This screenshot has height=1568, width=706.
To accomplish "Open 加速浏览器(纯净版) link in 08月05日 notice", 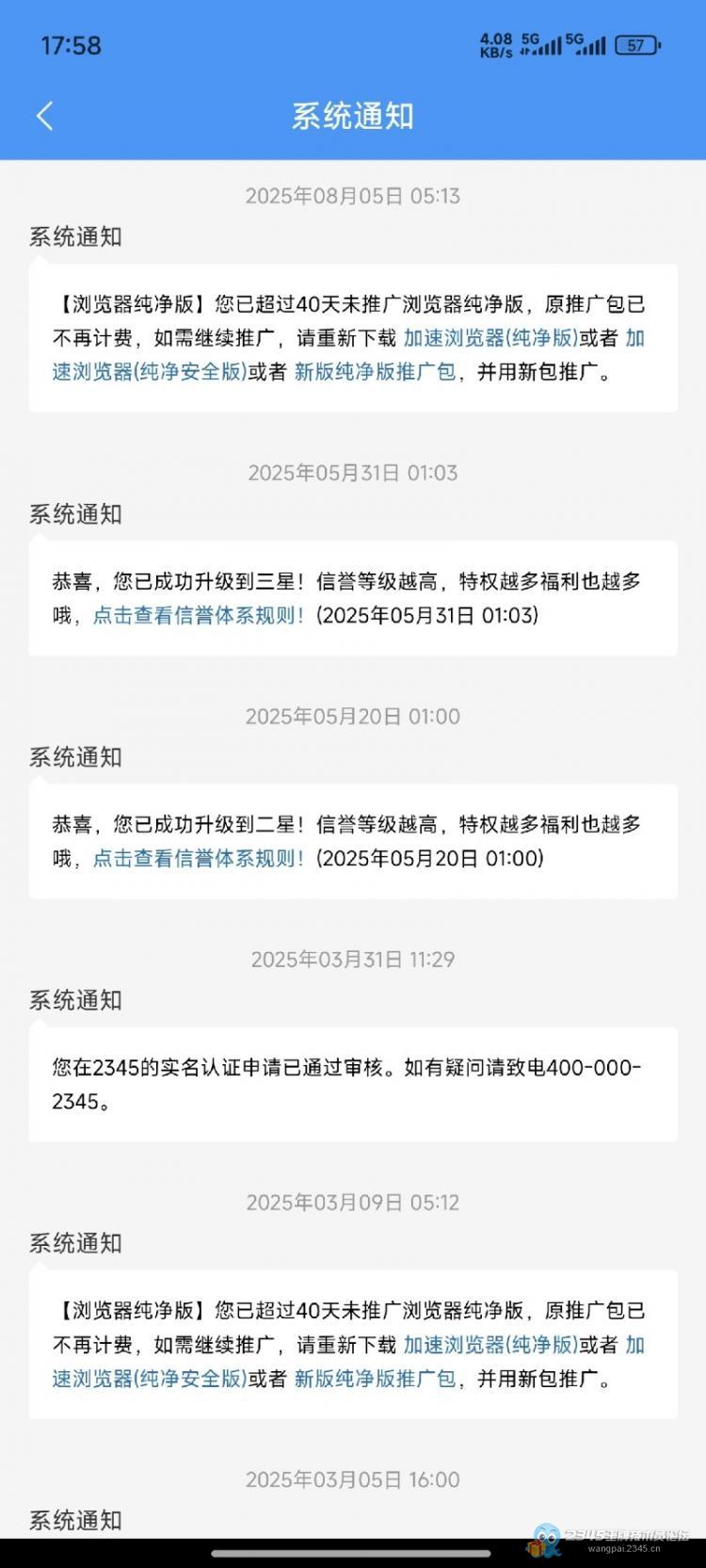I will [x=490, y=338].
